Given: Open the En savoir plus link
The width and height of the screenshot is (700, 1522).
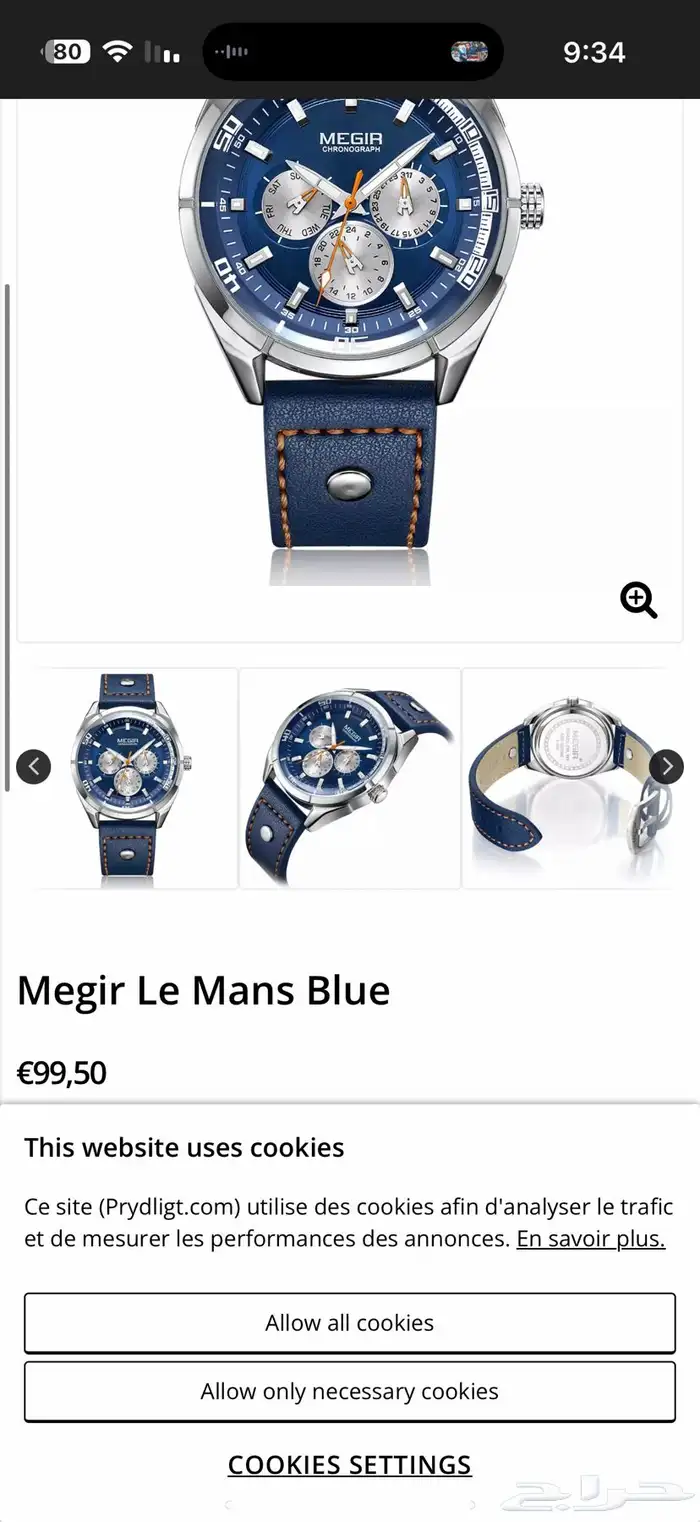Looking at the screenshot, I should coord(590,1239).
